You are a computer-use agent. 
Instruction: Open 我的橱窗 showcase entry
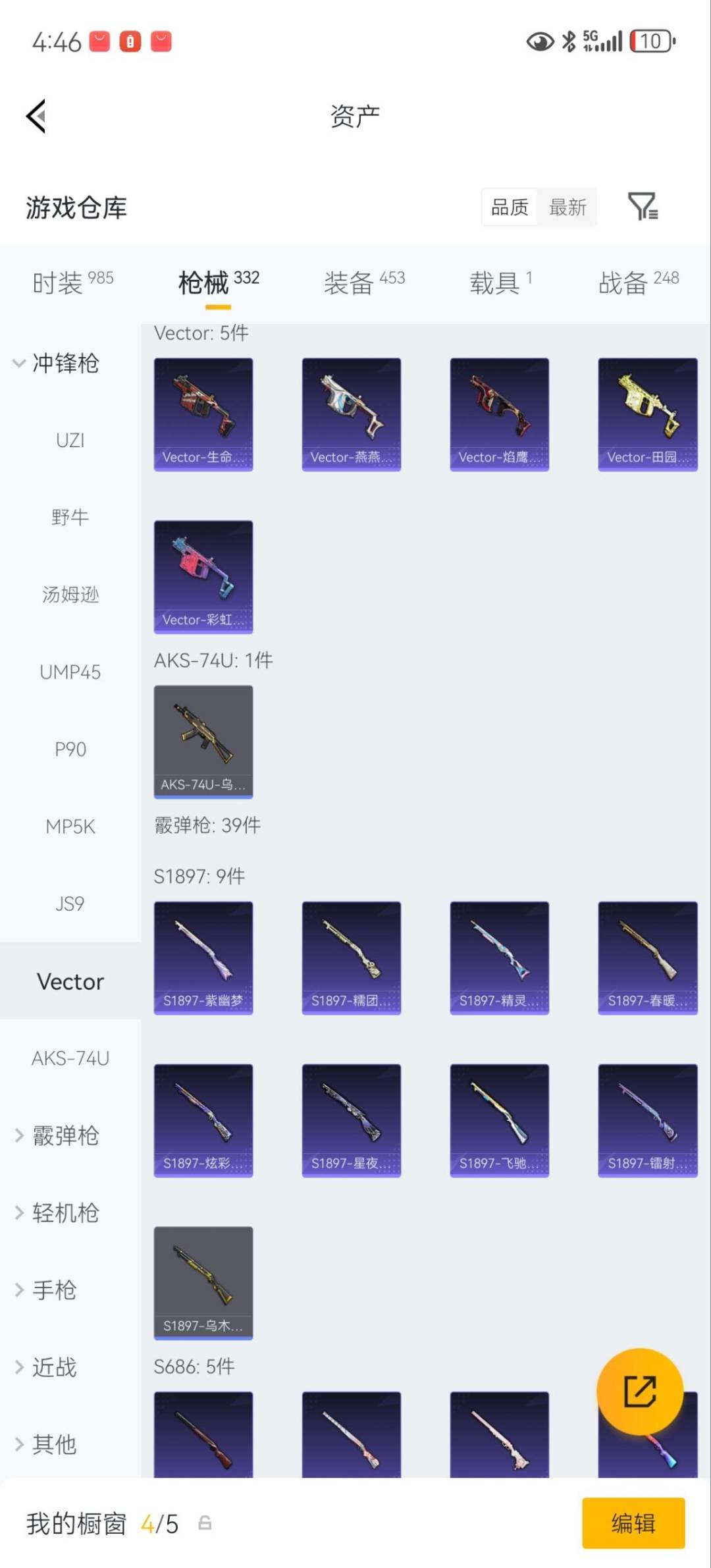tap(76, 1525)
